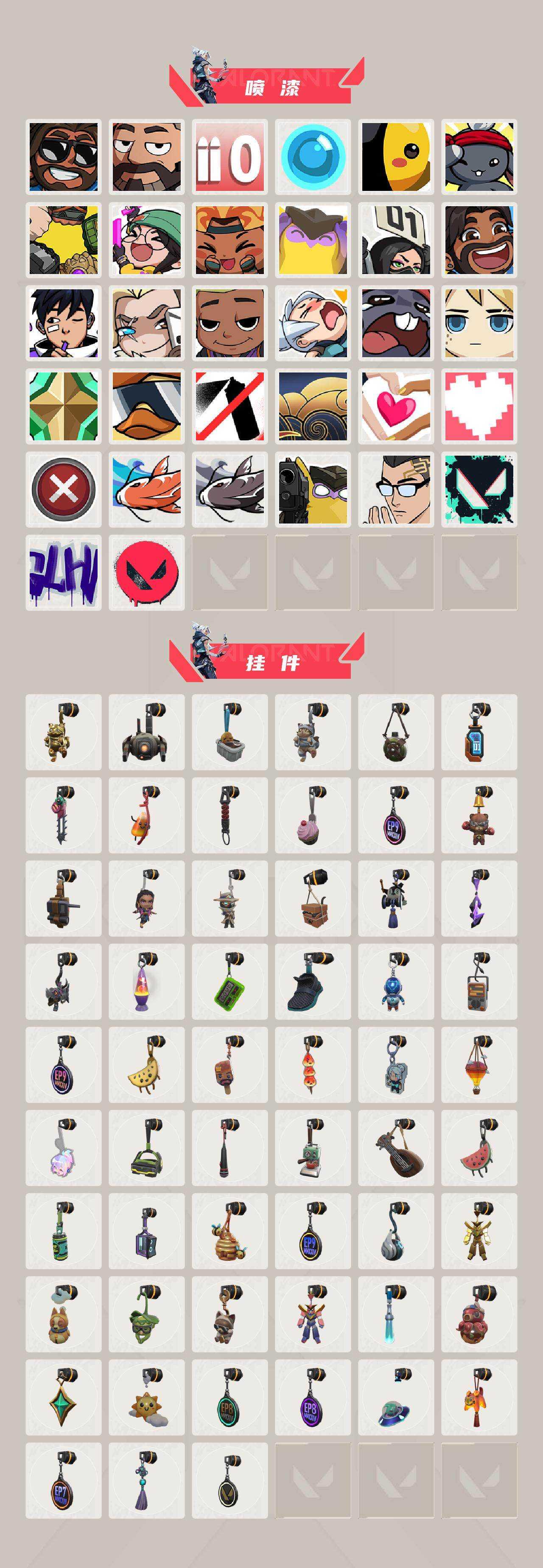Select the koi fish spray
This screenshot has height=1568, width=543.
tap(148, 489)
